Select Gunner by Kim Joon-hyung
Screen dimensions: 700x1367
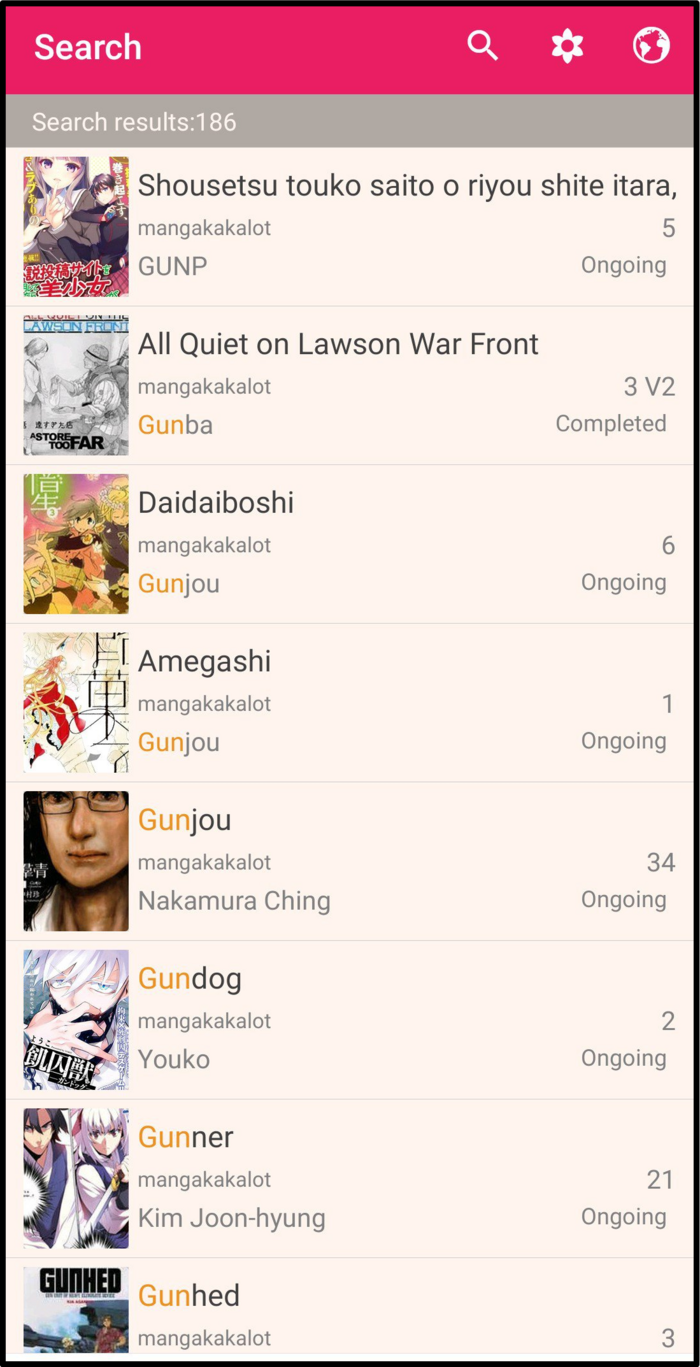(350, 1179)
